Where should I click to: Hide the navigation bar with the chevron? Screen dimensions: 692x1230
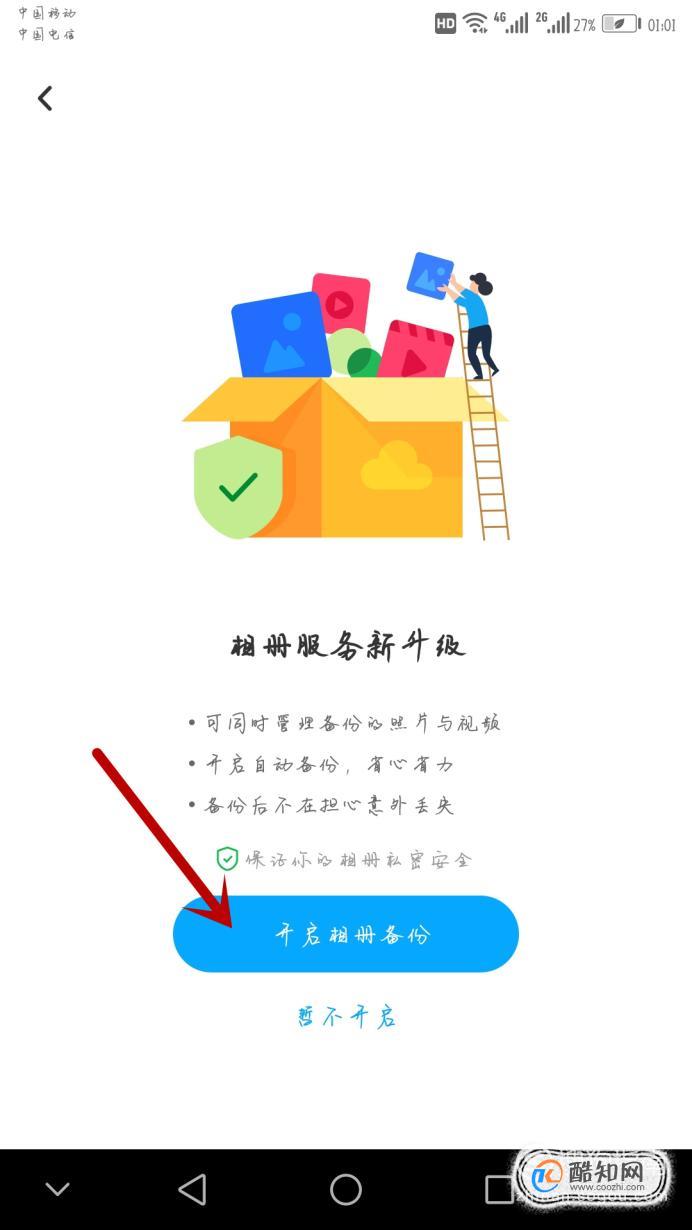tap(58, 1189)
